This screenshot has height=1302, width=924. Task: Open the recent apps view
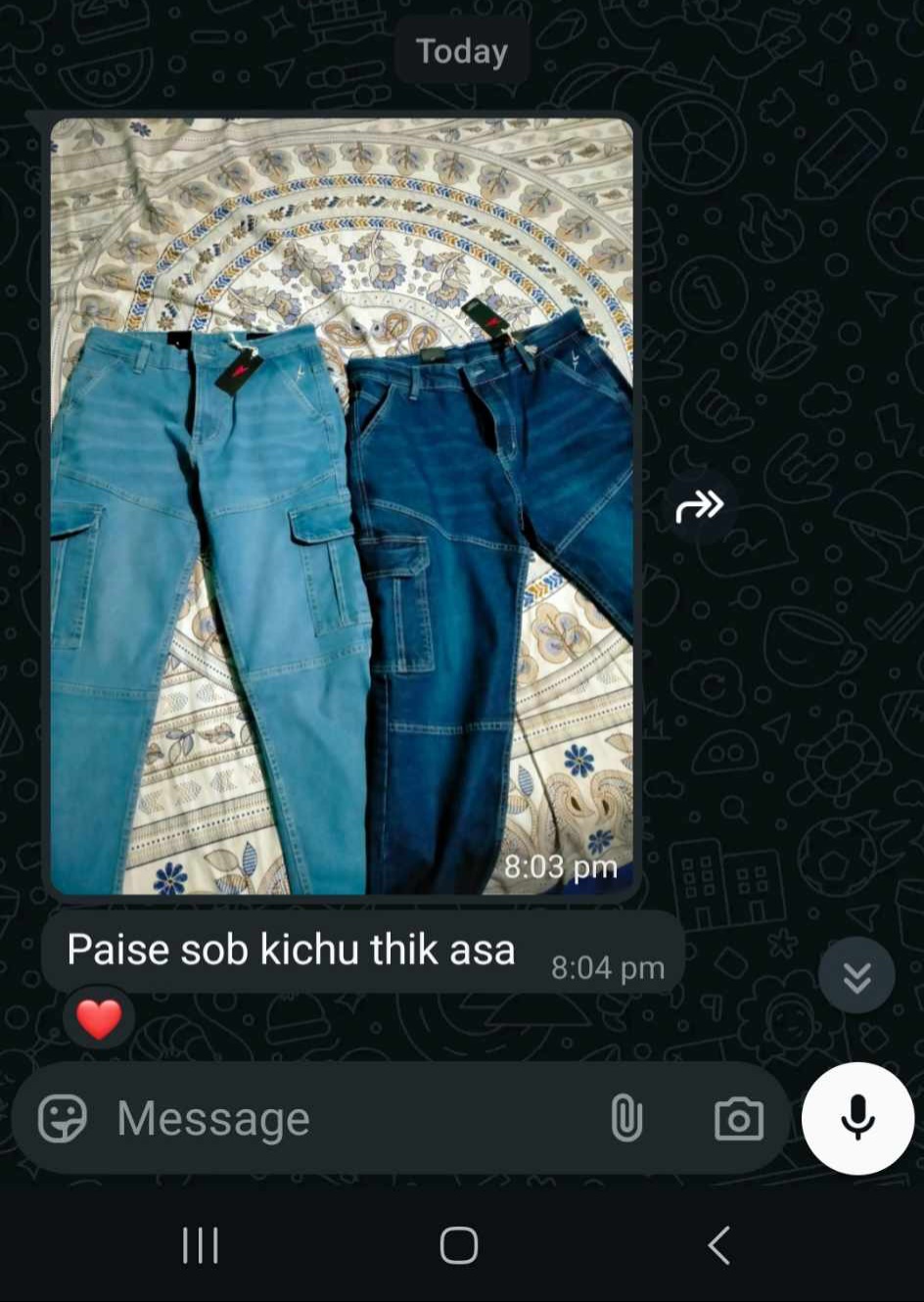coord(201,1245)
